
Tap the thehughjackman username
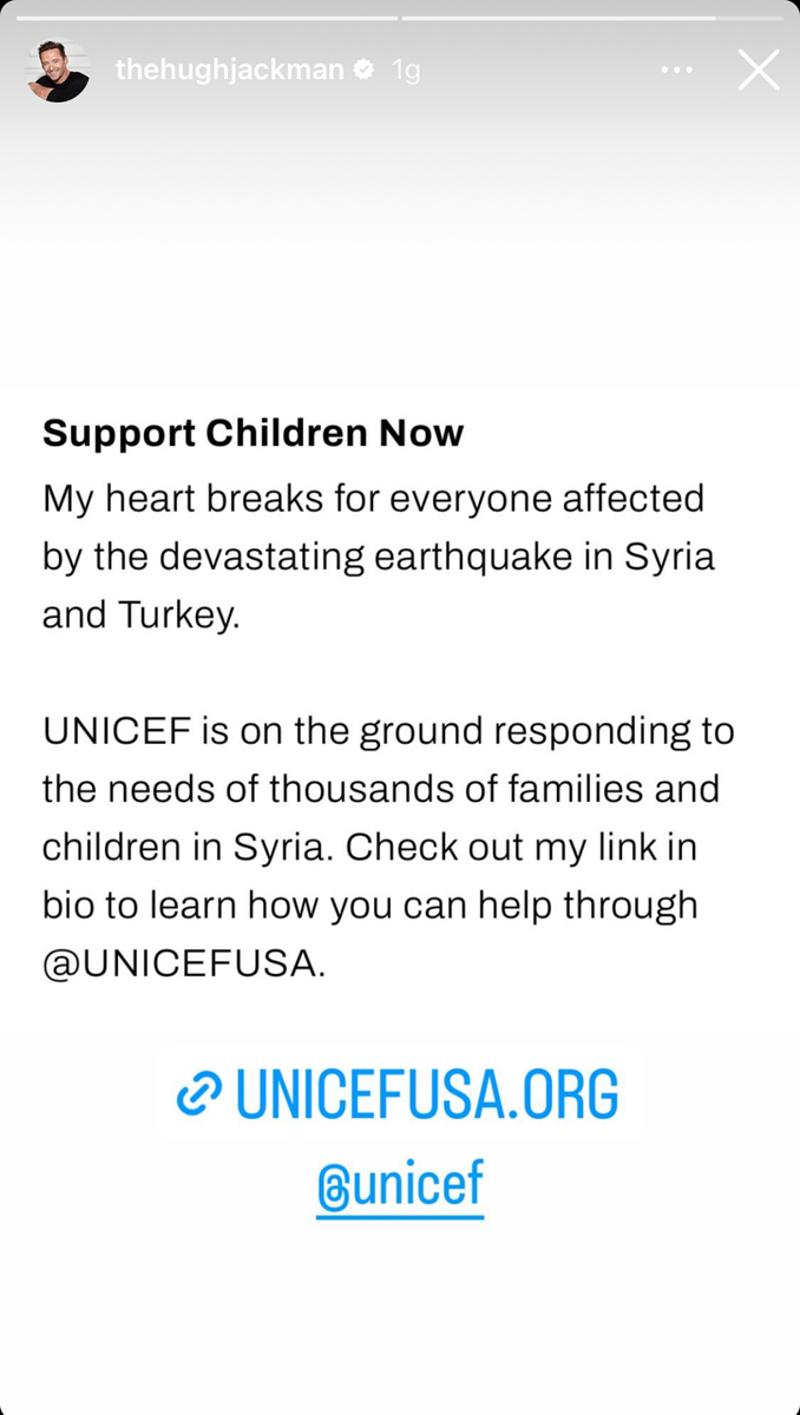[229, 70]
